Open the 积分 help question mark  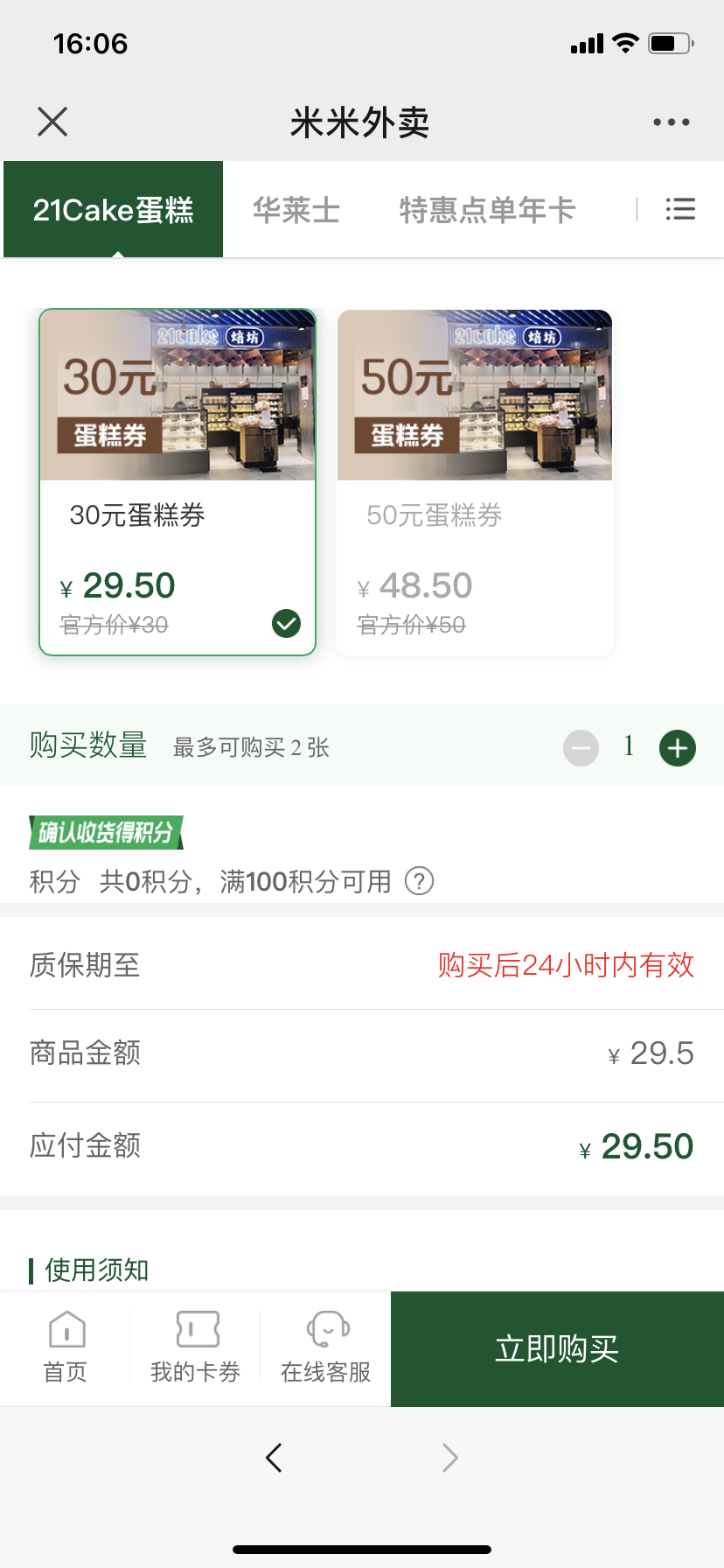pos(419,881)
